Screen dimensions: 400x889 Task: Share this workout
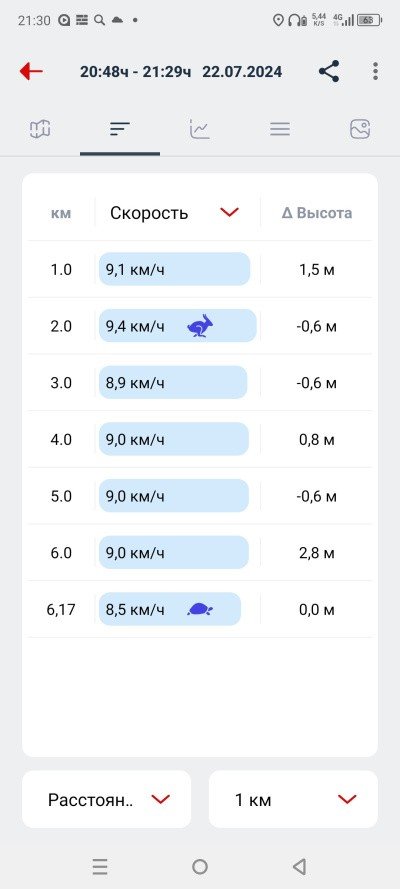329,71
